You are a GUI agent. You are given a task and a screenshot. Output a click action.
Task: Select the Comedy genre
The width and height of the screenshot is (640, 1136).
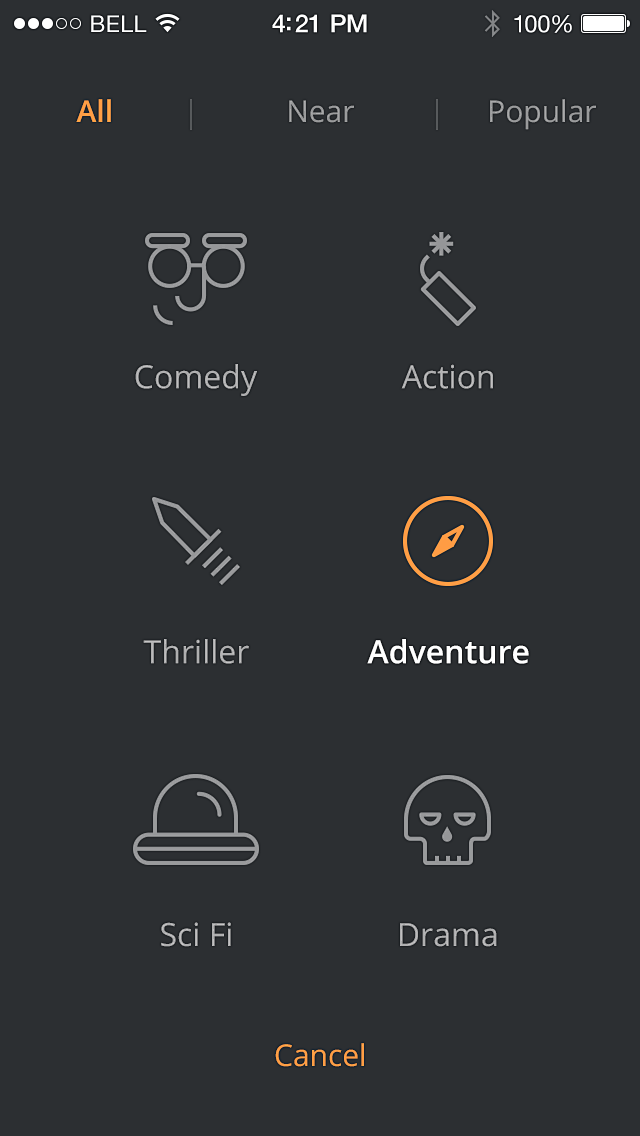click(x=196, y=310)
